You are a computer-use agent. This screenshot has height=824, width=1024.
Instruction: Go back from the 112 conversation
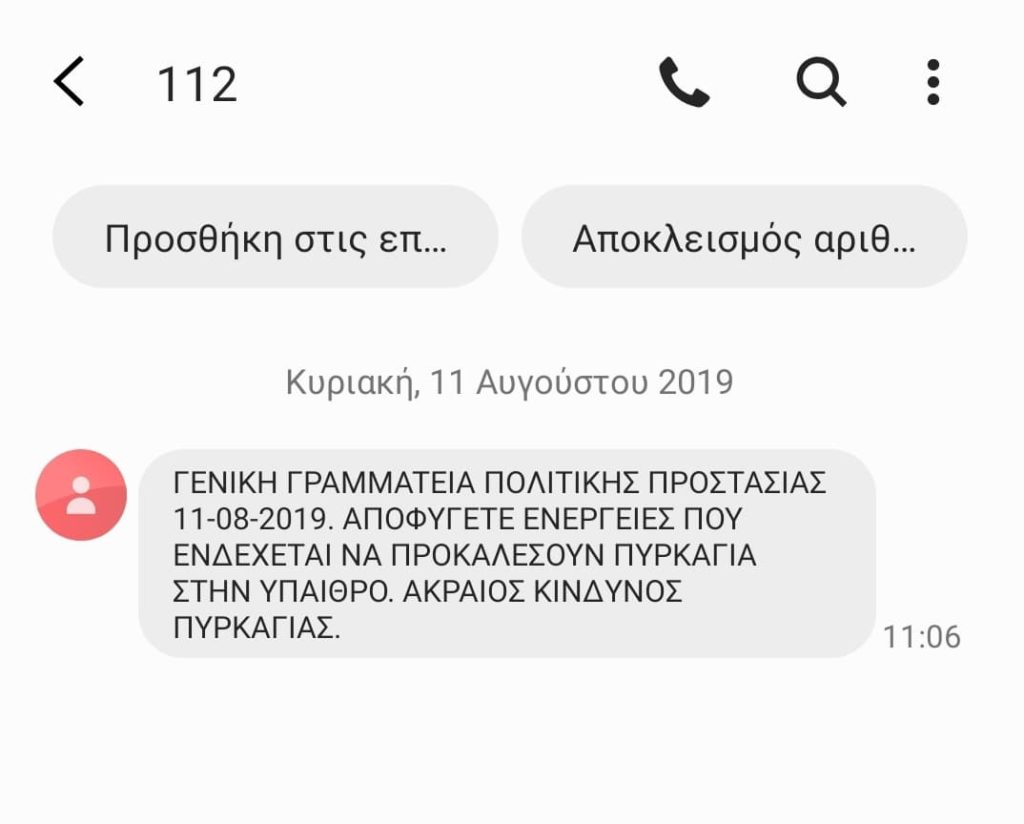click(x=69, y=82)
